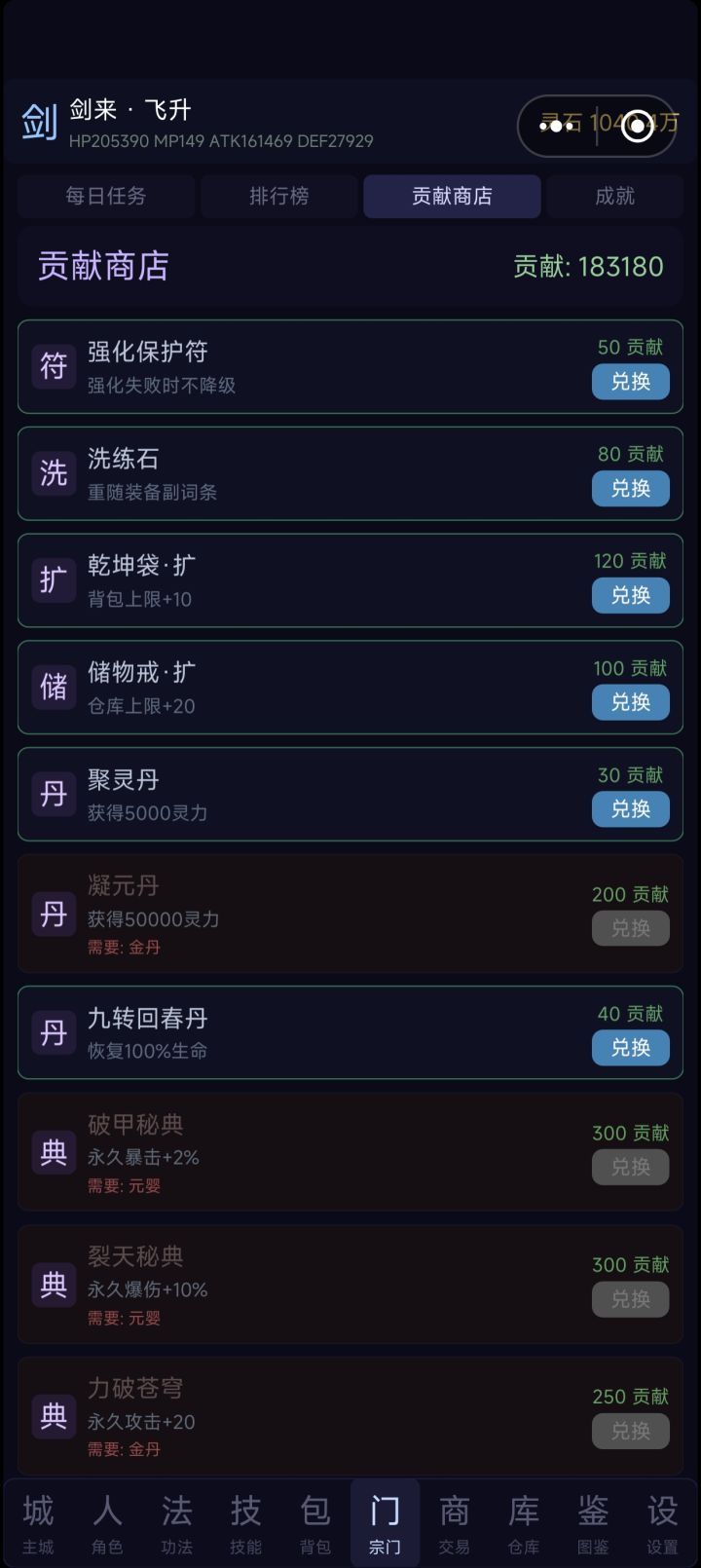The image size is (701, 1568).
Task: Click the 丹 icon beside 聚灵丹
Action: pos(54,794)
